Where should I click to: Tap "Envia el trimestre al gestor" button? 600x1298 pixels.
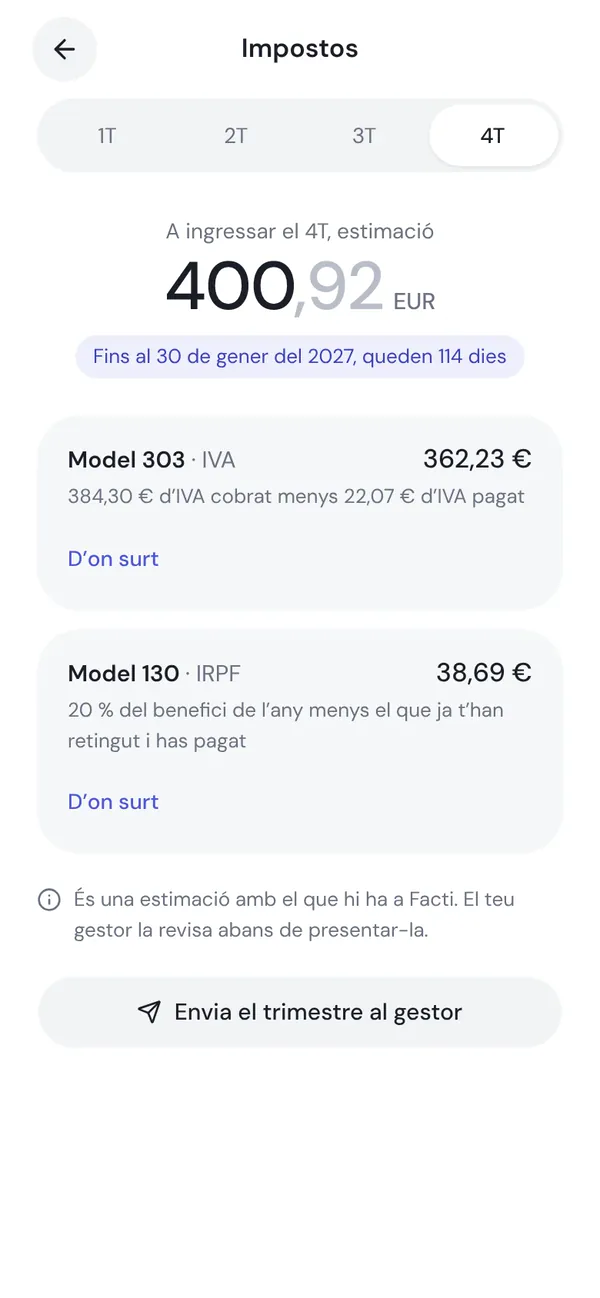pyautogui.click(x=300, y=1012)
